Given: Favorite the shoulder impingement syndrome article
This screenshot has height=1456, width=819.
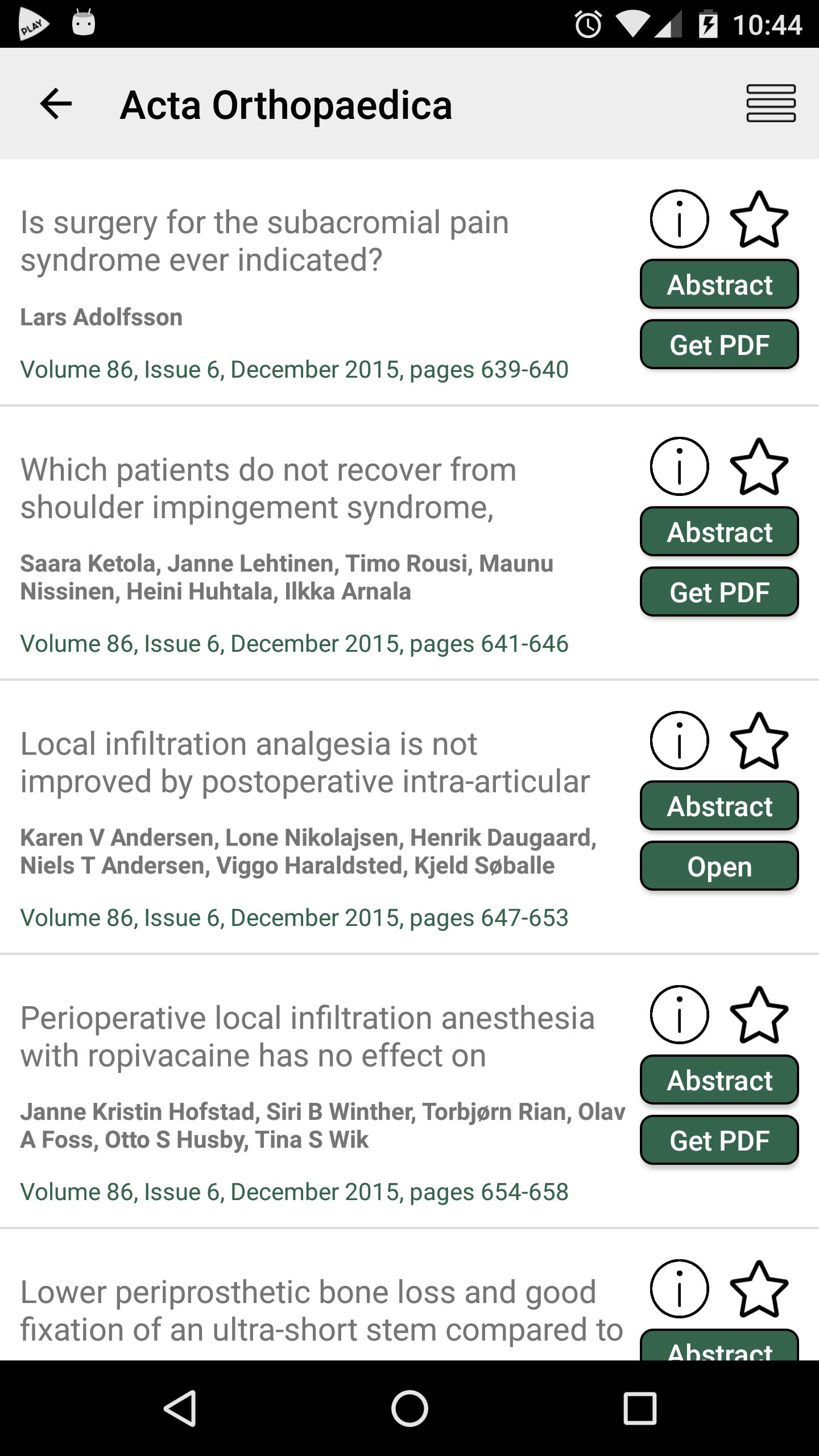Looking at the screenshot, I should [x=759, y=466].
